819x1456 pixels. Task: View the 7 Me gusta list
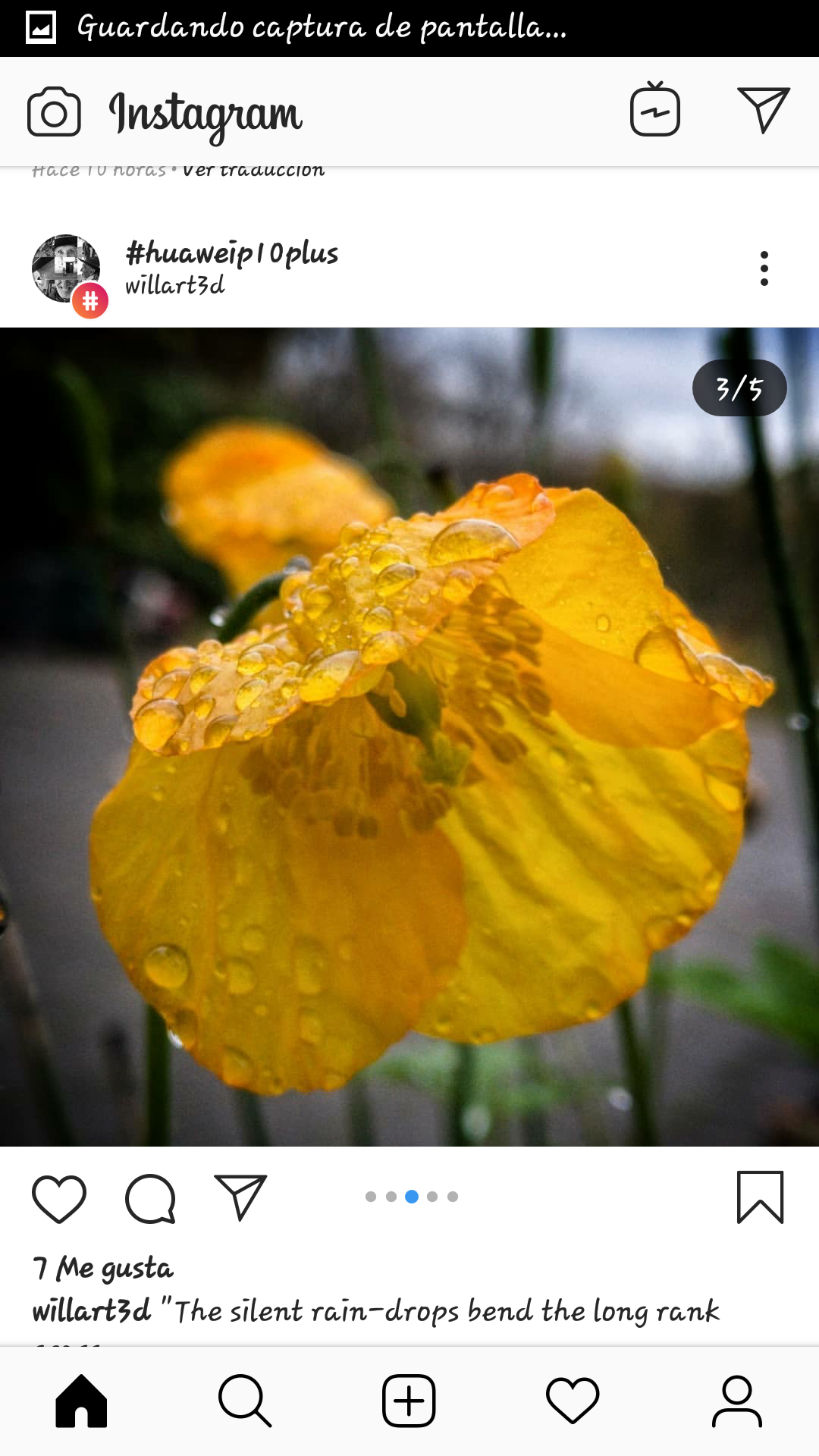click(x=103, y=1268)
